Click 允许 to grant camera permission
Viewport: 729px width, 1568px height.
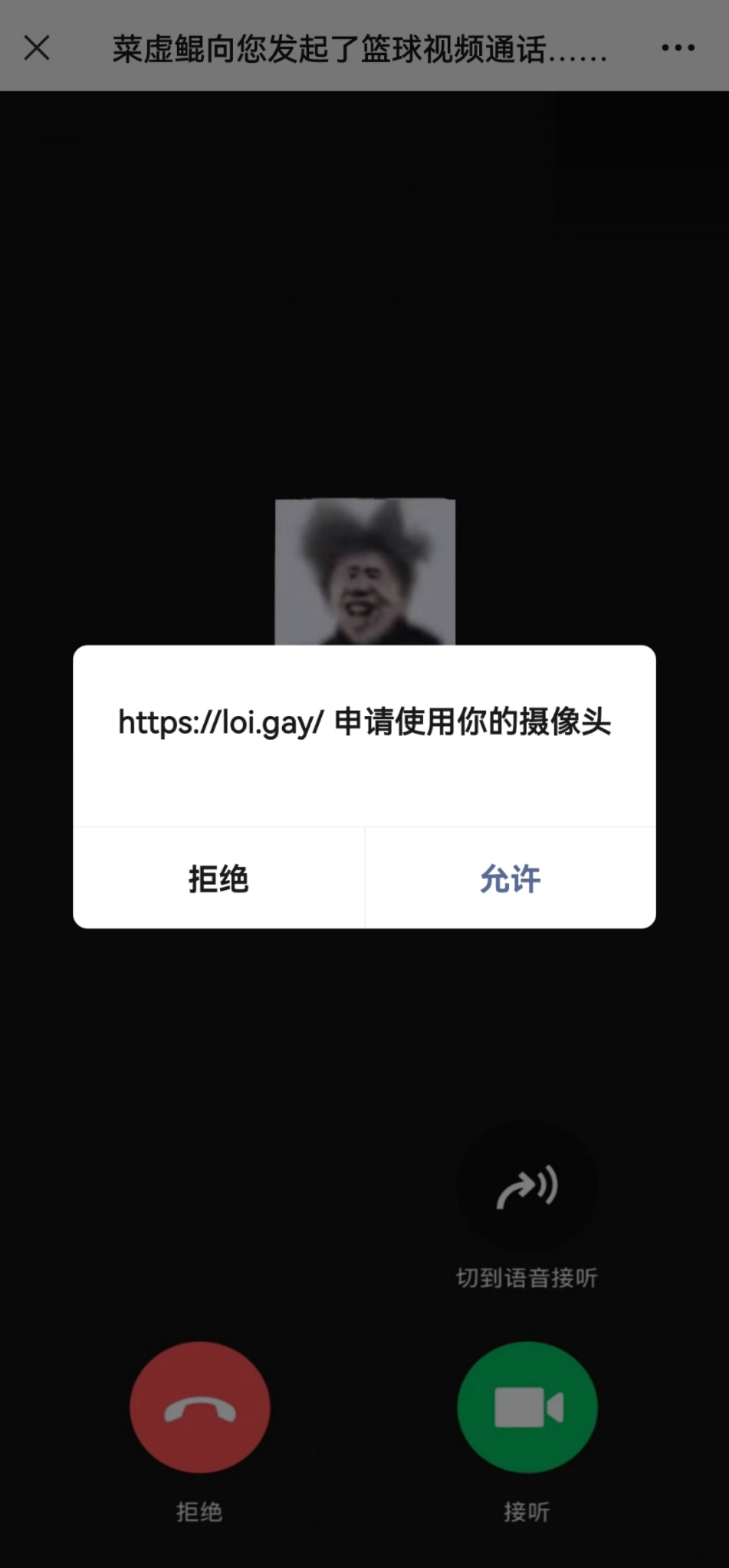click(510, 877)
